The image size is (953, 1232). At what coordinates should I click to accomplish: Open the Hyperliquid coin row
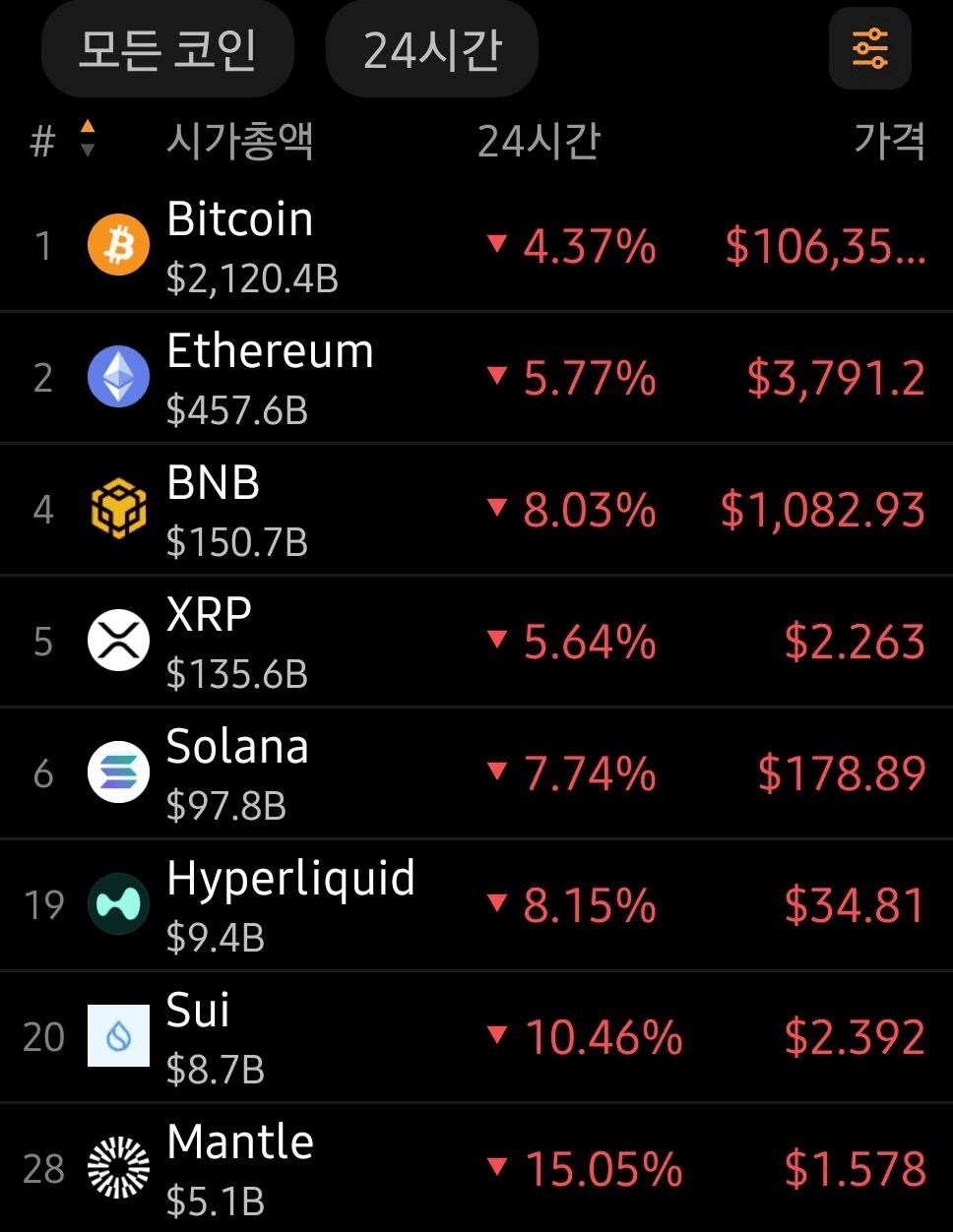476,905
